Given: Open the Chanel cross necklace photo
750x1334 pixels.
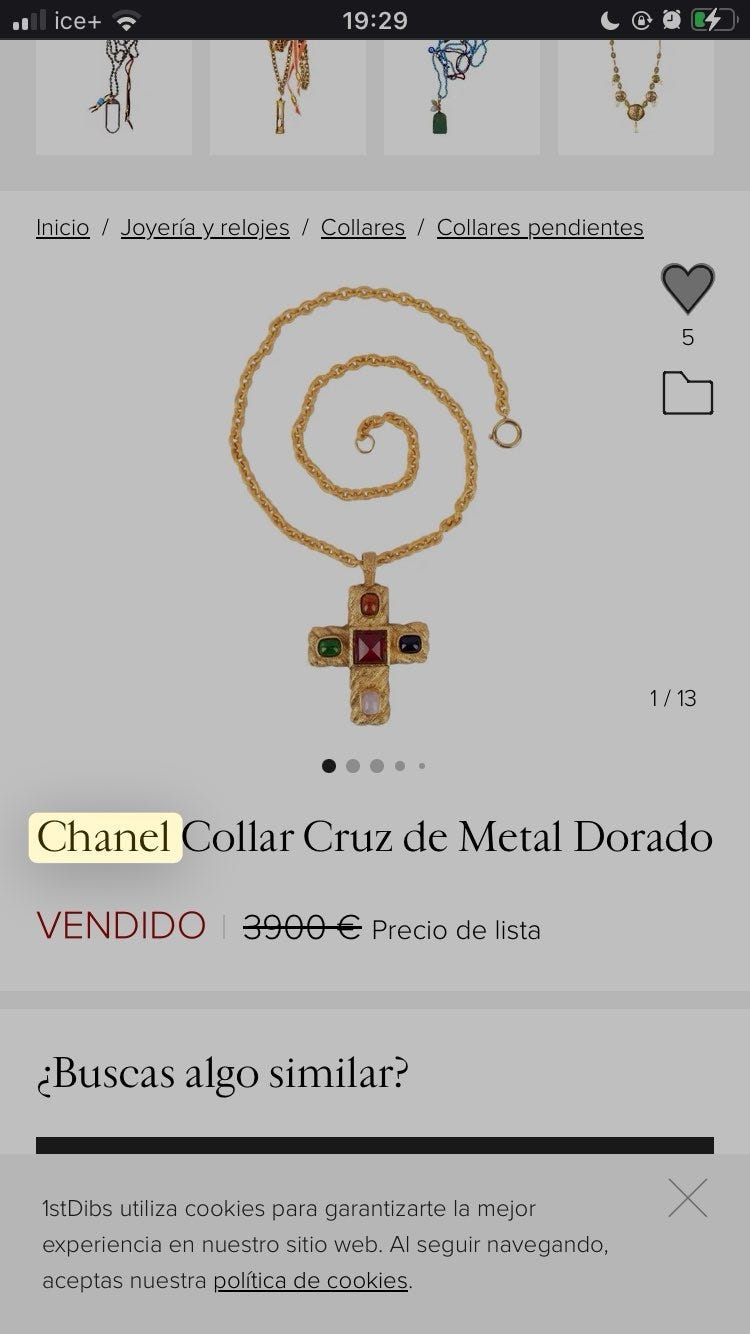Looking at the screenshot, I should (x=375, y=505).
